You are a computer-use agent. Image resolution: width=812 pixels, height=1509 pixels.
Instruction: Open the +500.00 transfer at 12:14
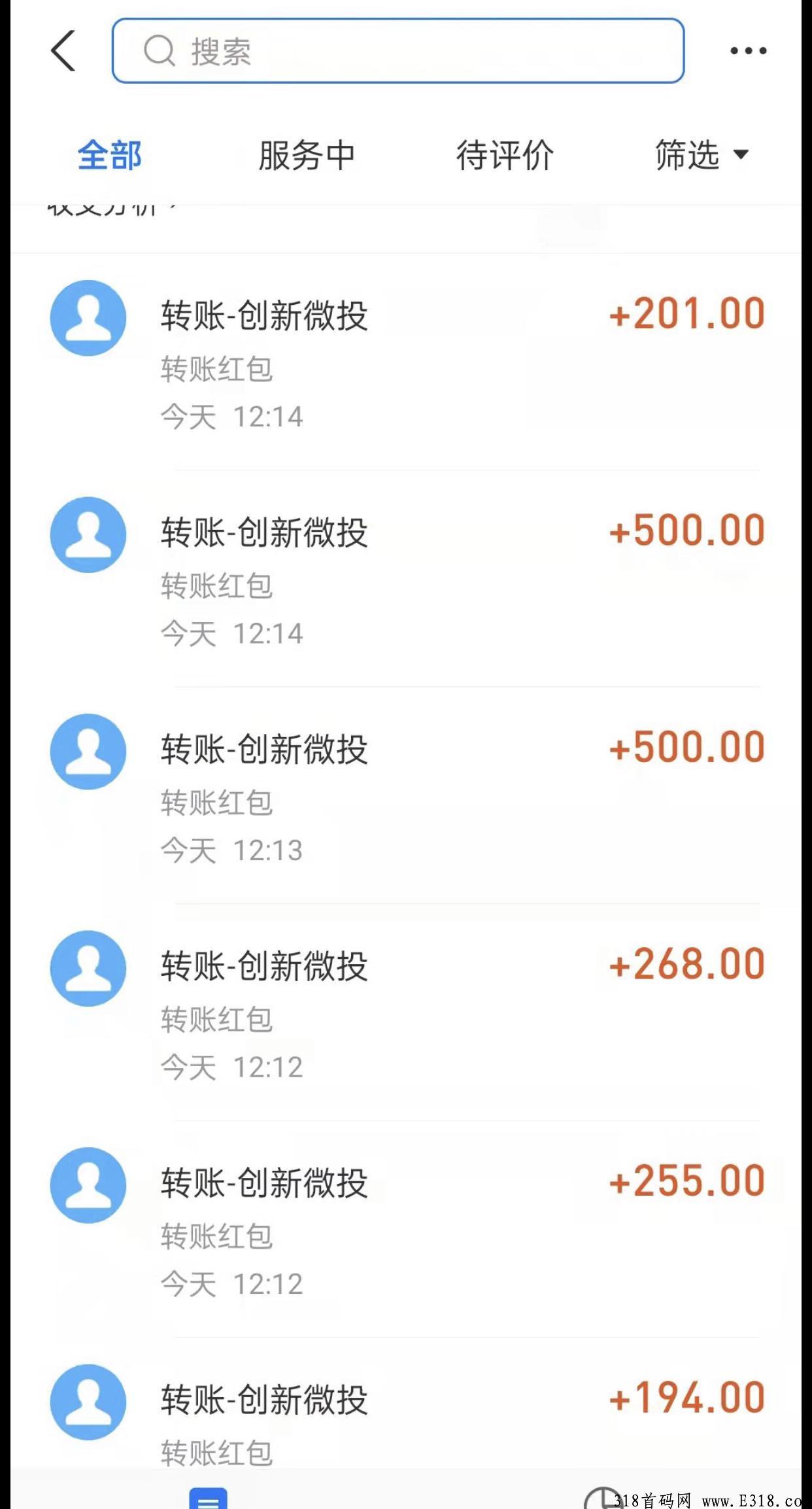[x=406, y=578]
